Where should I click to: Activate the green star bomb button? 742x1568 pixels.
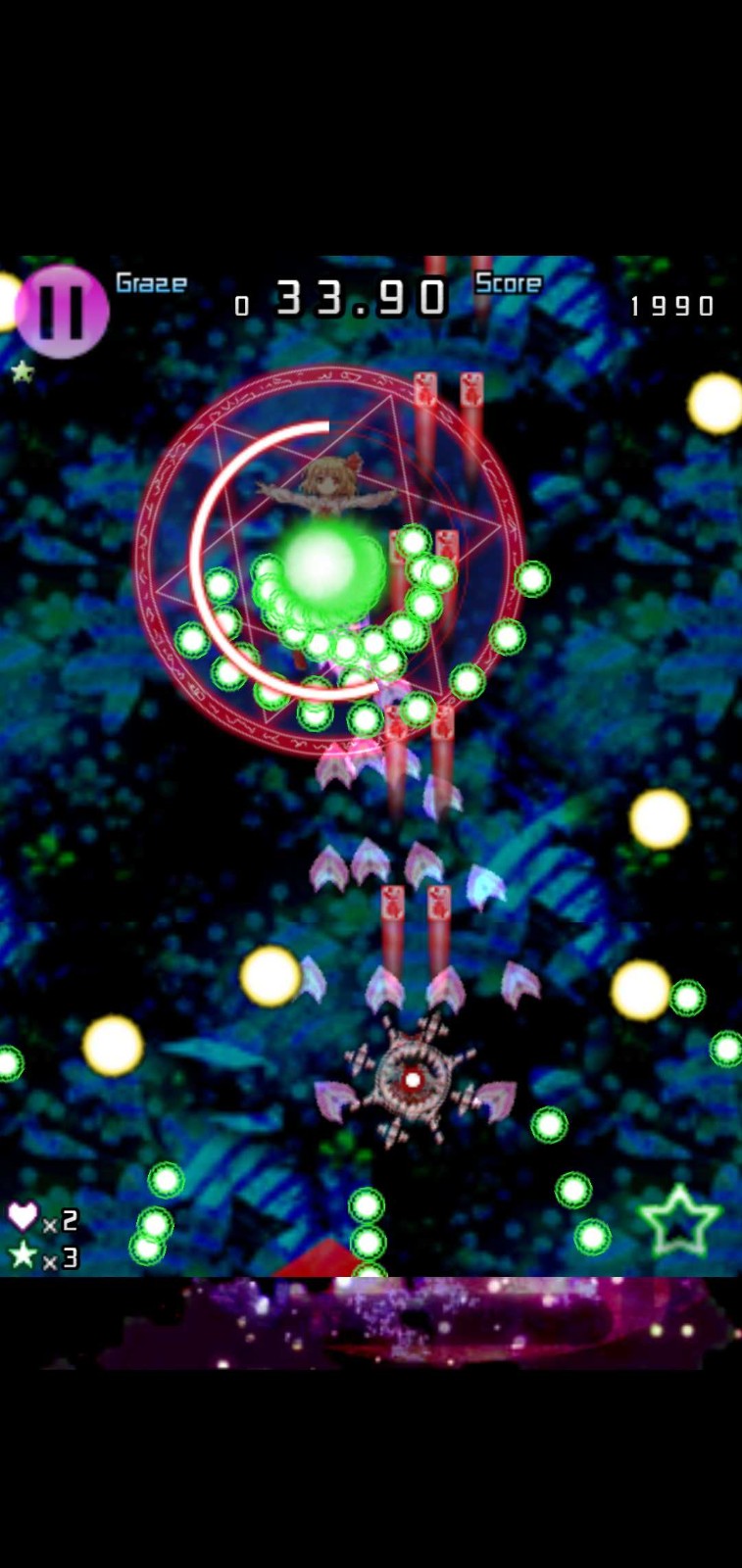pos(679,1221)
